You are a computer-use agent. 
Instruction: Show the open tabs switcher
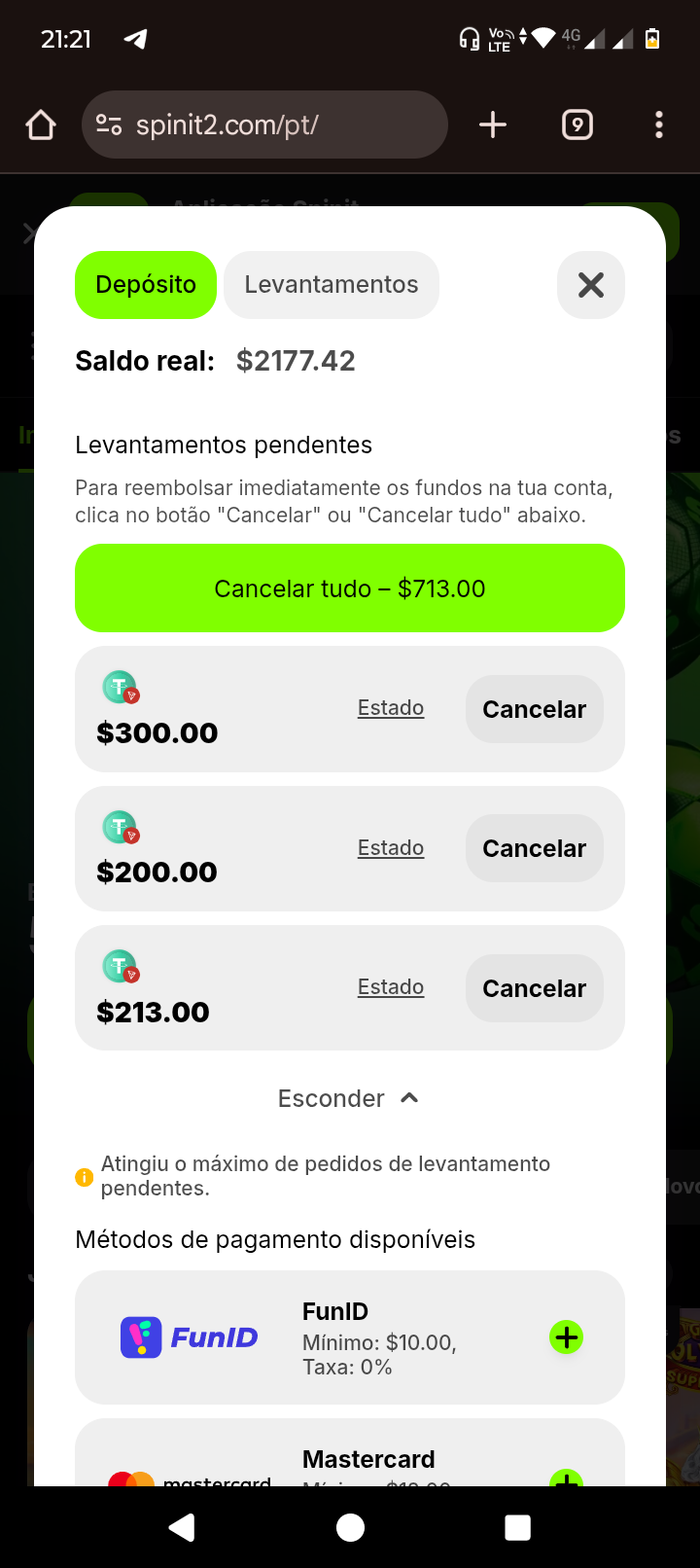point(577,125)
